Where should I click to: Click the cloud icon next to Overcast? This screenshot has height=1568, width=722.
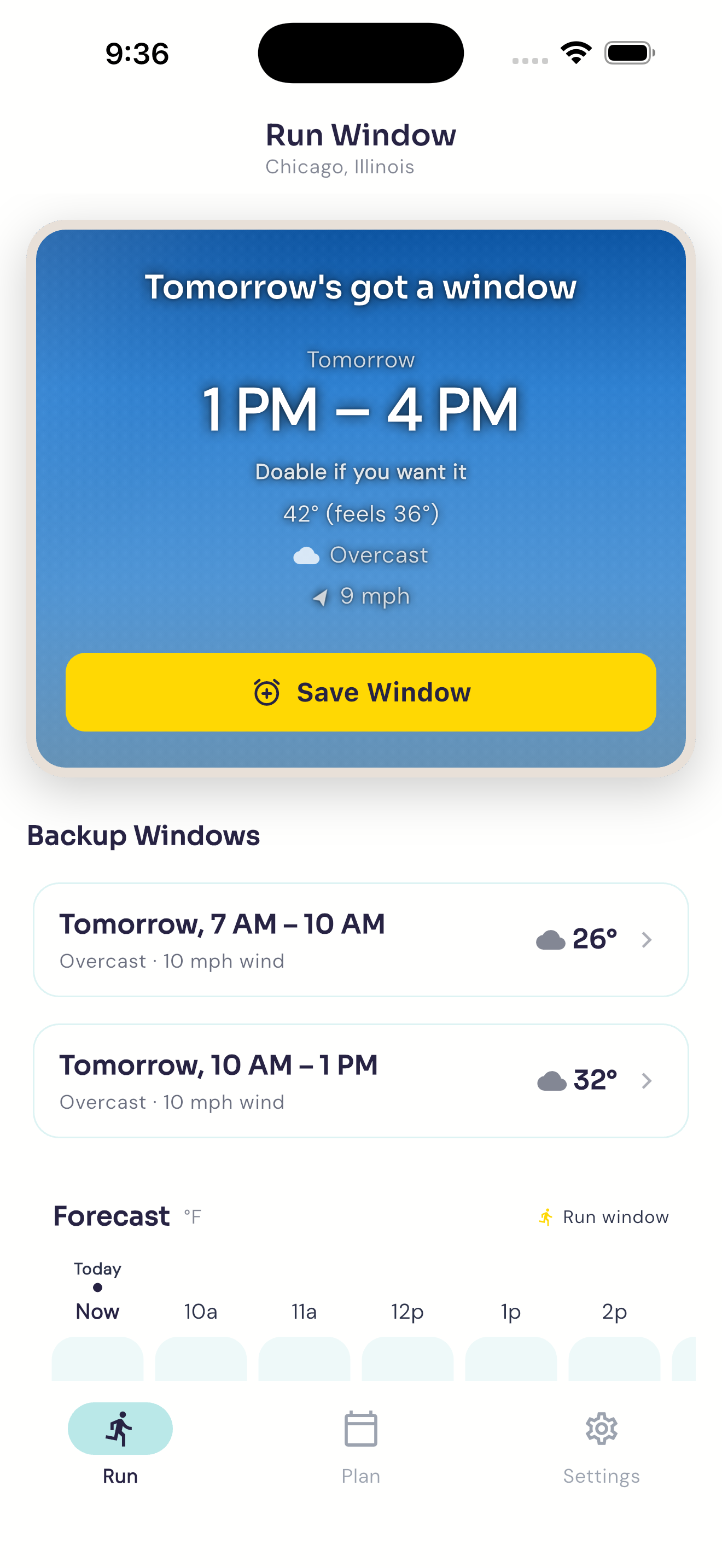(308, 554)
